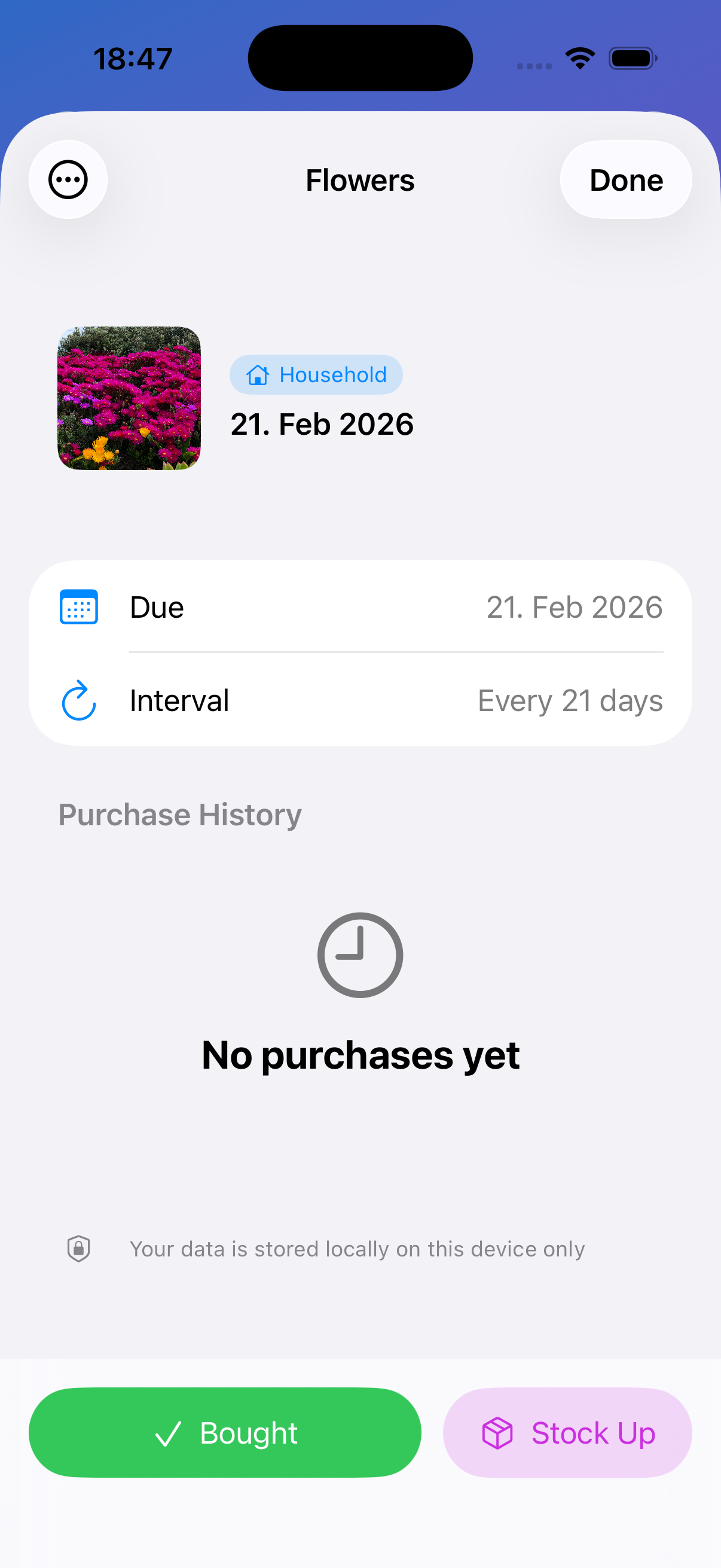Open the Due date picker
This screenshot has width=721, height=1568.
tap(360, 606)
